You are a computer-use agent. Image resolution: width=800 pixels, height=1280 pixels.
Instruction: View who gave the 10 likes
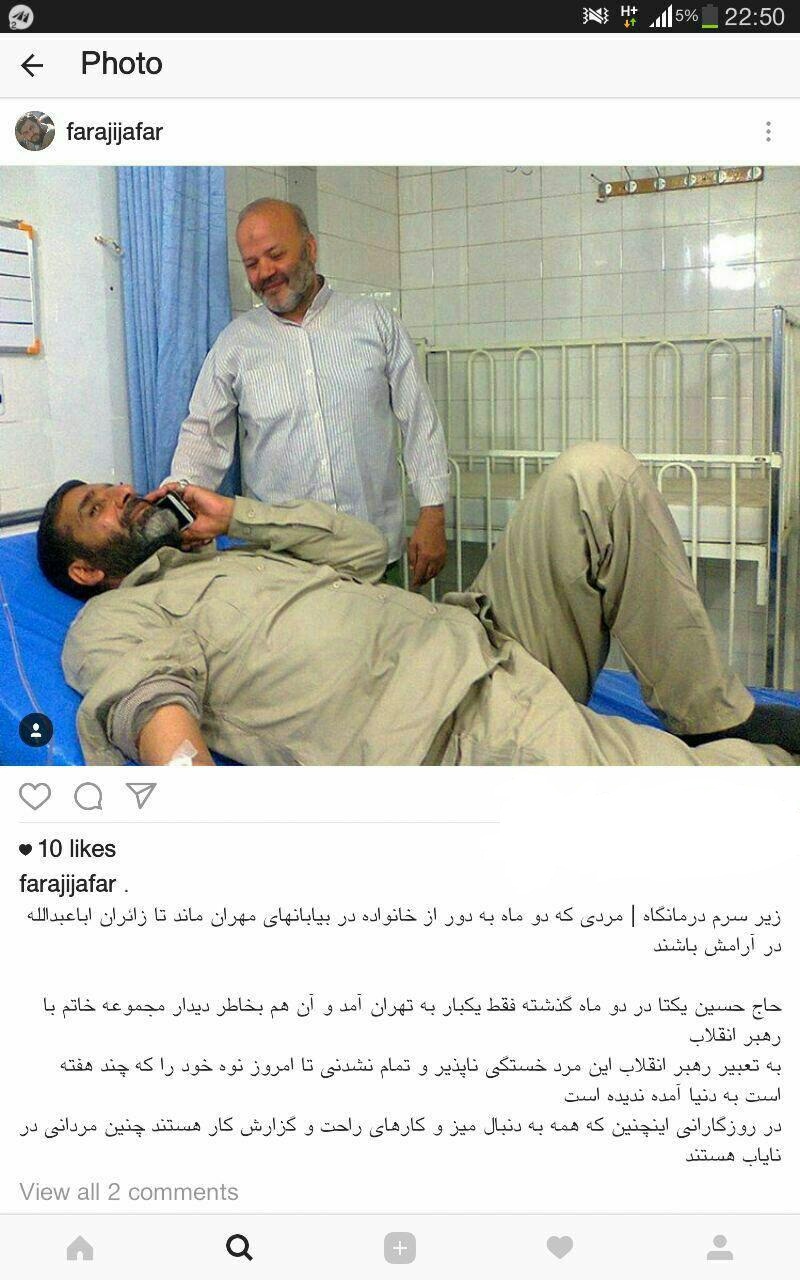[68, 849]
